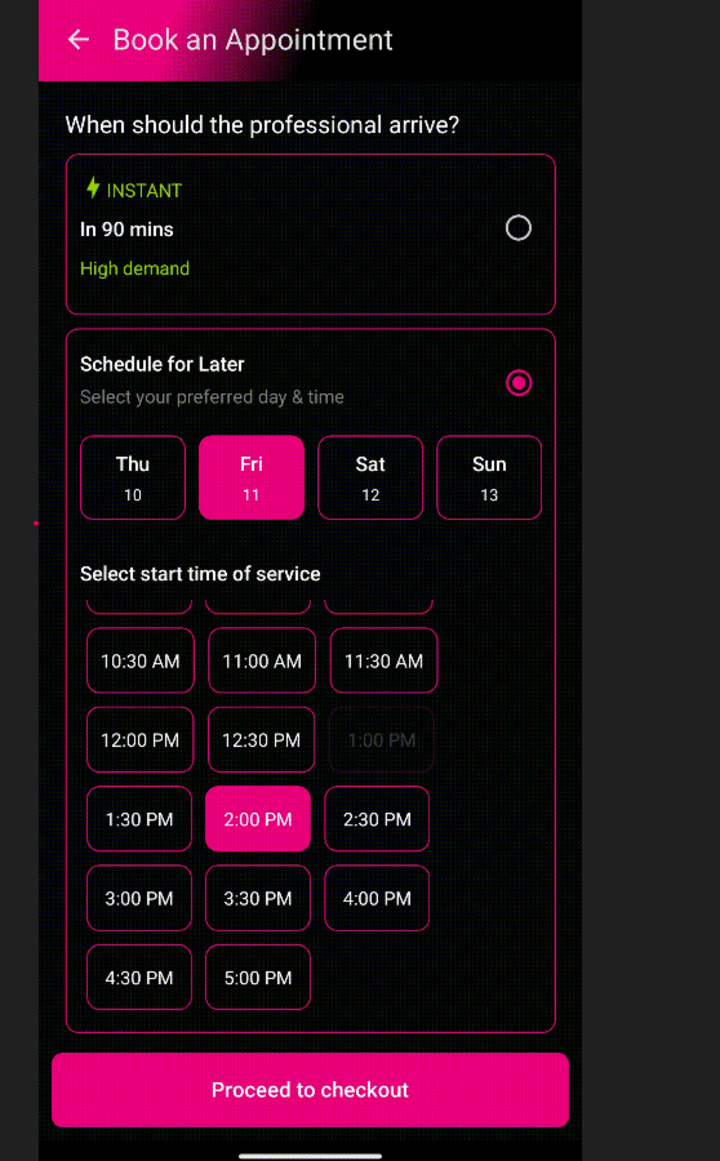Image resolution: width=720 pixels, height=1161 pixels.
Task: Proceed to checkout
Action: tap(310, 1090)
